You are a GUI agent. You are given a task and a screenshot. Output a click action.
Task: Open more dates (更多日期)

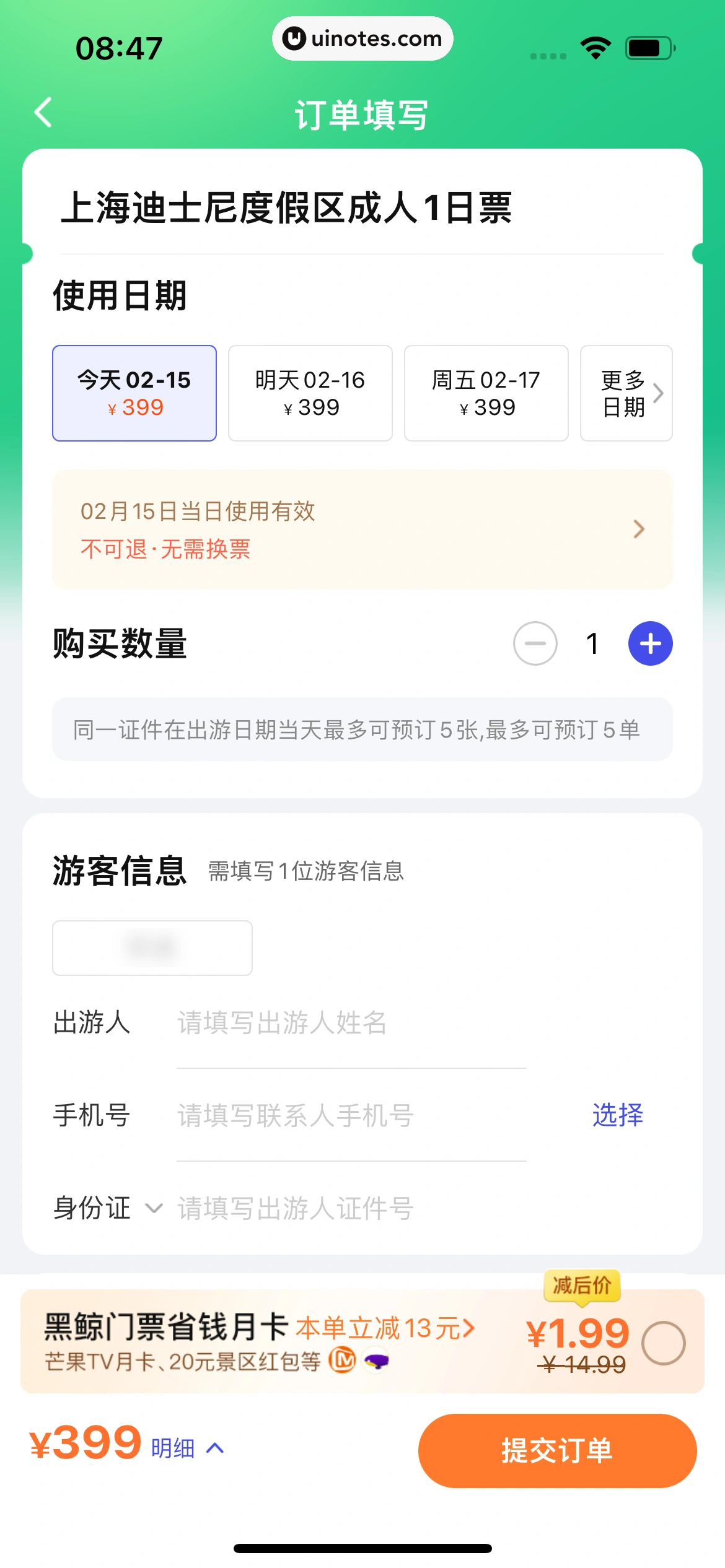pyautogui.click(x=626, y=393)
